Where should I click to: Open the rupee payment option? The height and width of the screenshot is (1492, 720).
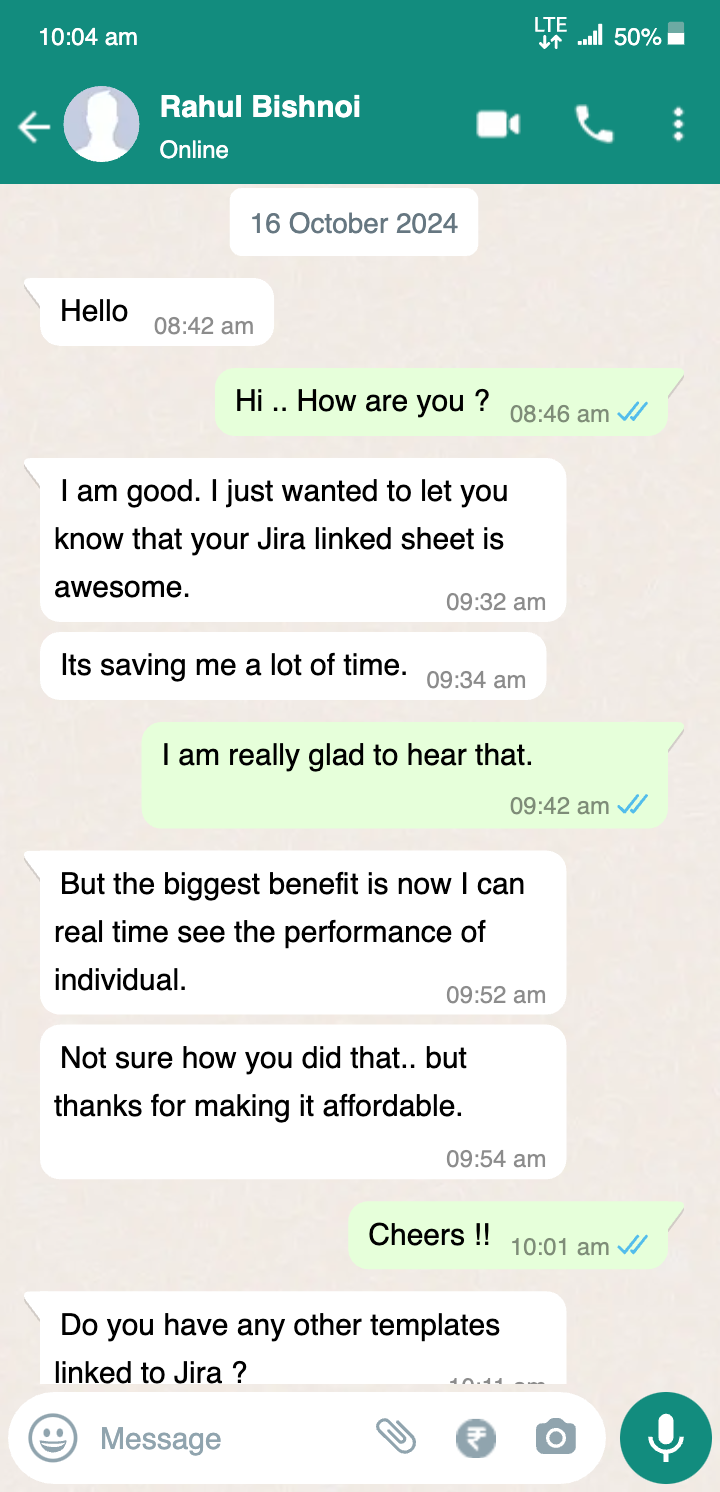[x=476, y=1438]
